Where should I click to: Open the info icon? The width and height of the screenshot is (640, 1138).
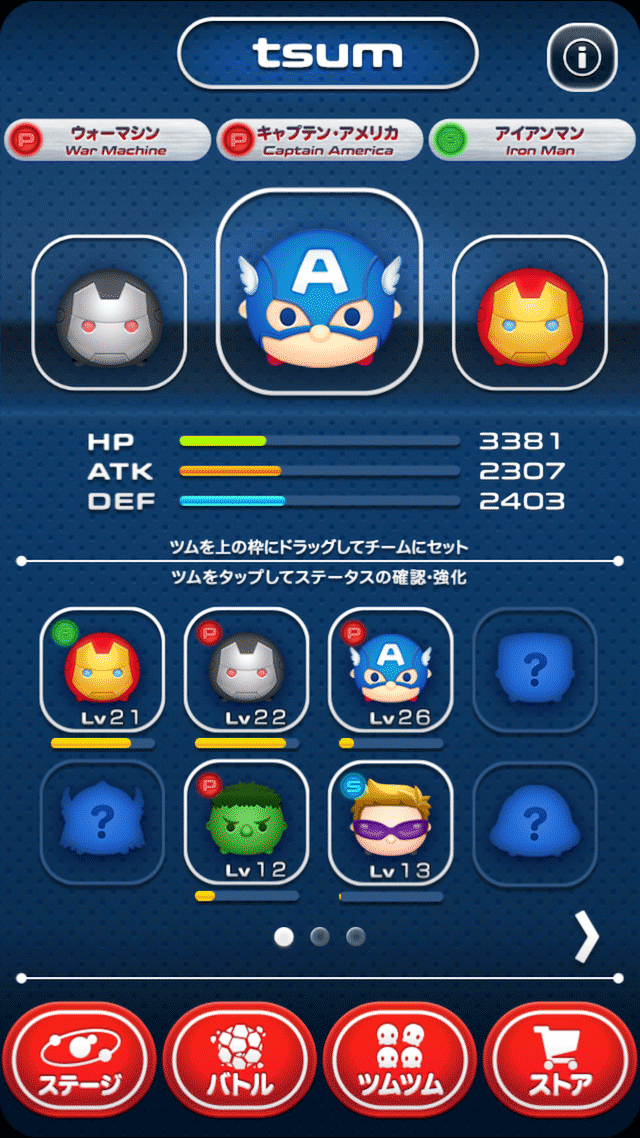click(581, 57)
